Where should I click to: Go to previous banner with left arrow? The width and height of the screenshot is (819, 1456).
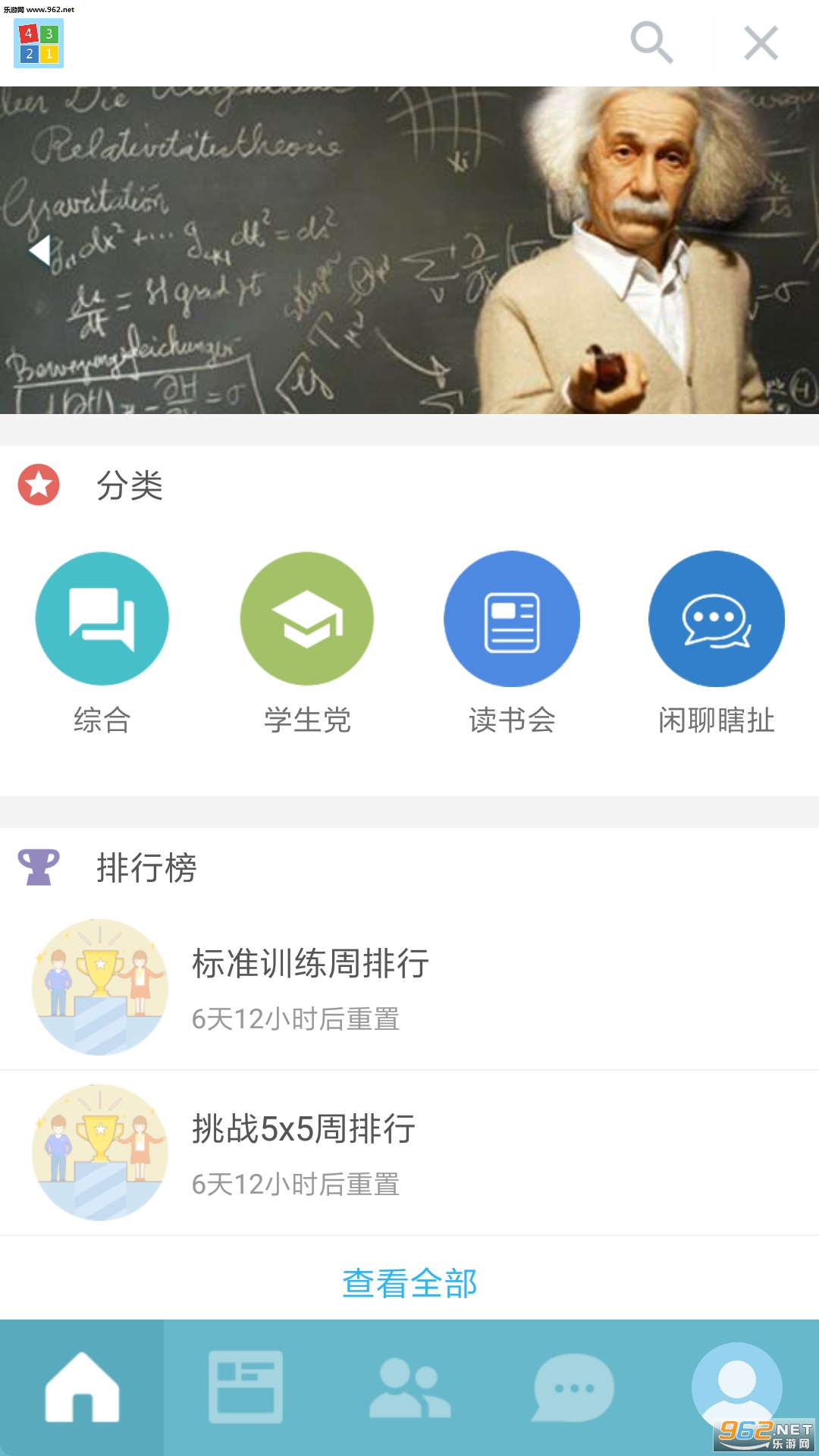click(39, 250)
